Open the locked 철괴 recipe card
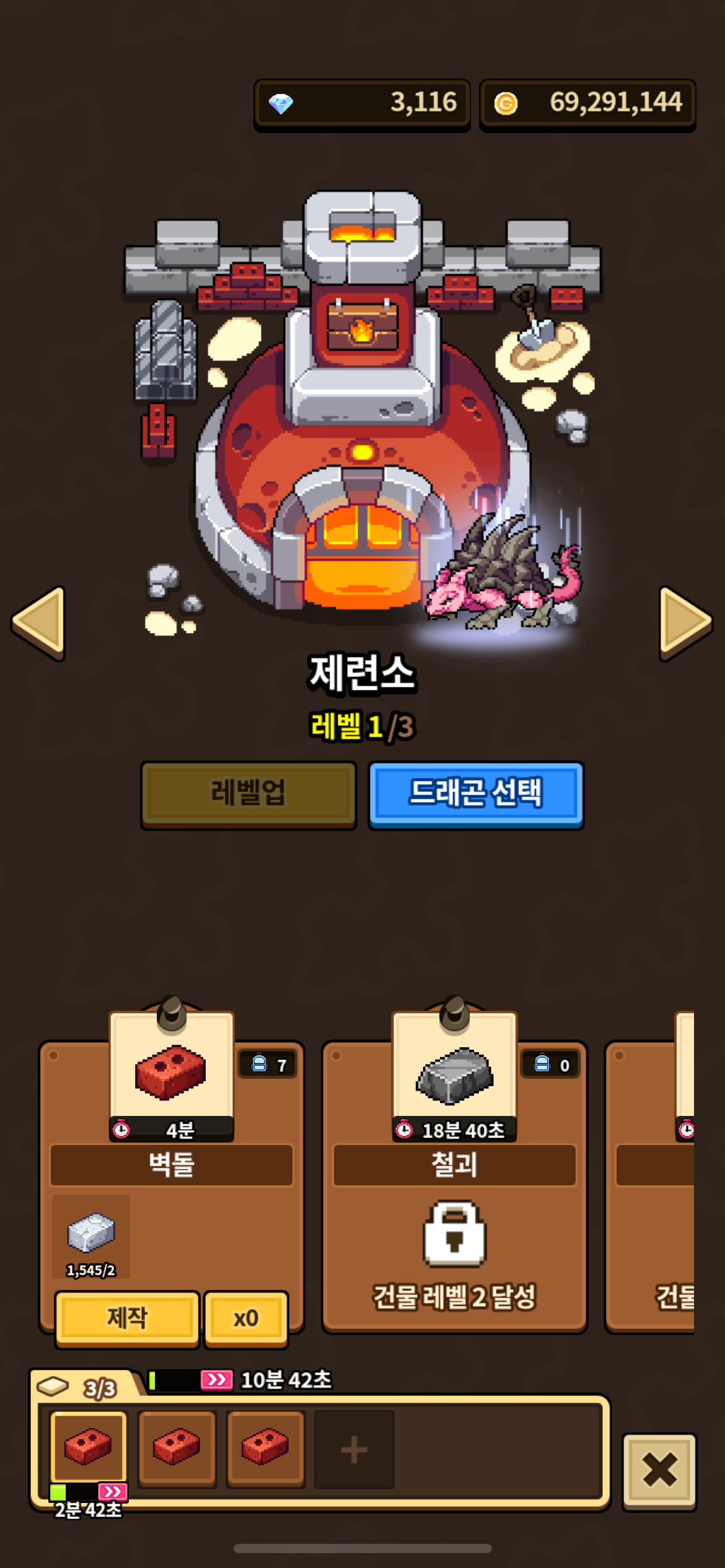This screenshot has width=725, height=1568. (x=454, y=1186)
